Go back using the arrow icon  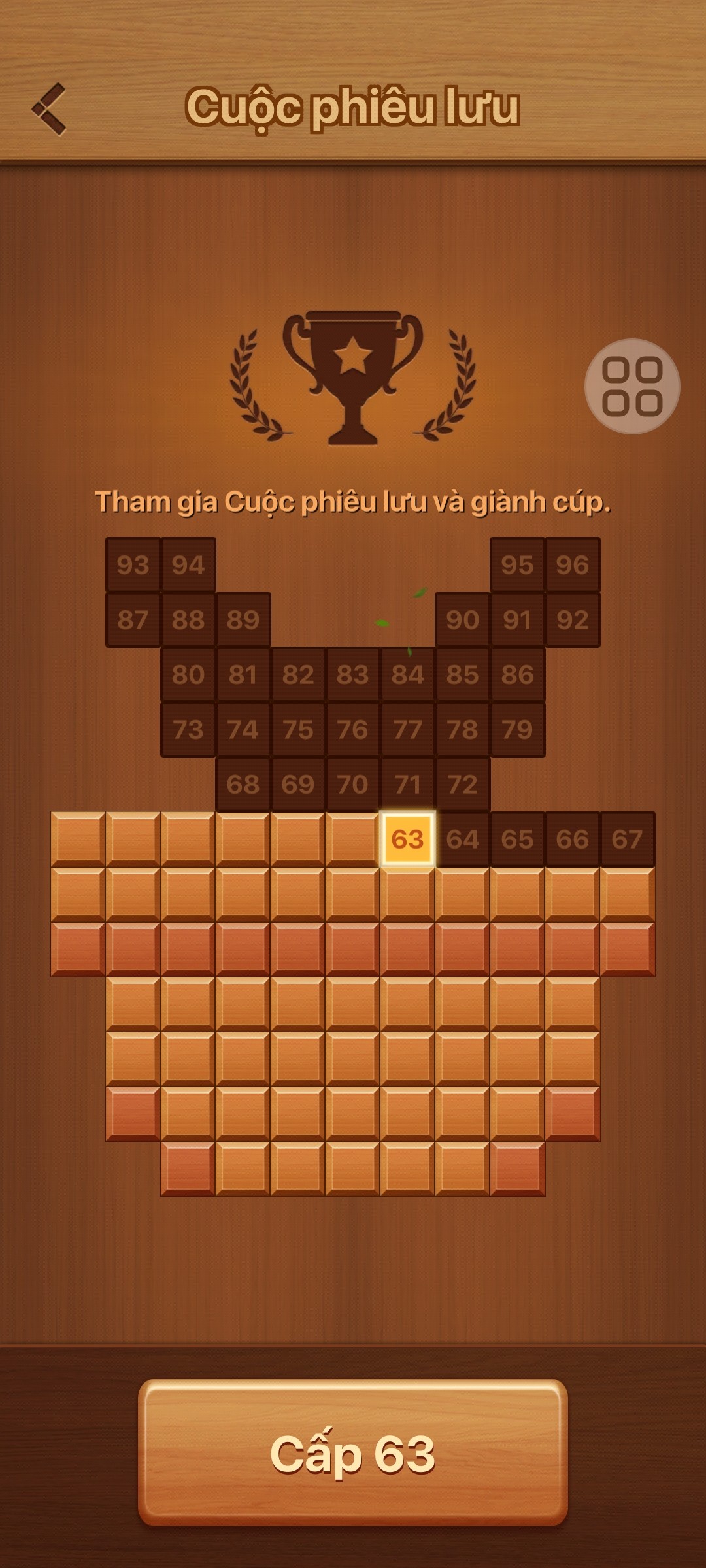(x=49, y=109)
